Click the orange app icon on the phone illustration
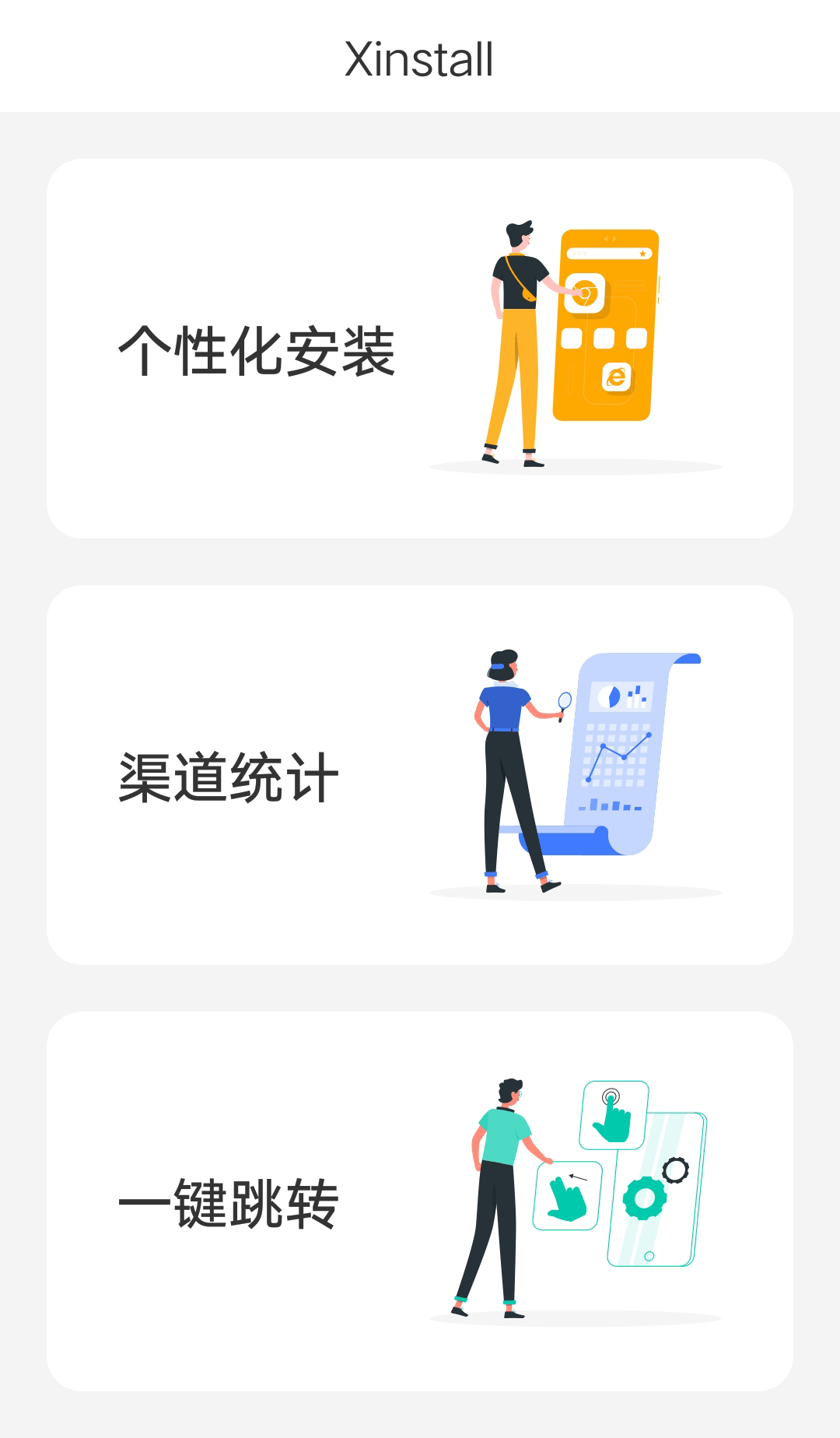Image resolution: width=840 pixels, height=1438 pixels. pos(584,293)
